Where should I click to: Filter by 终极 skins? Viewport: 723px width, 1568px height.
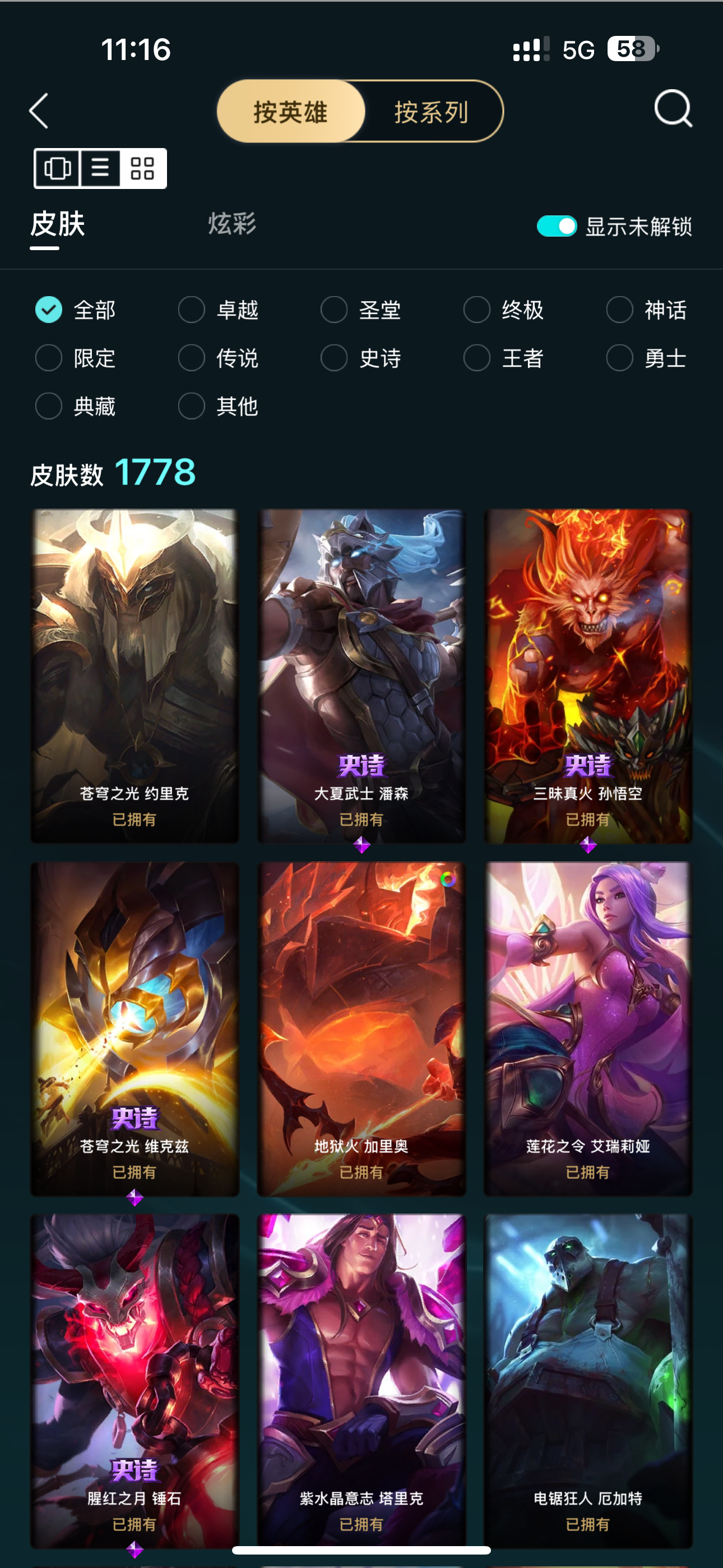click(503, 310)
